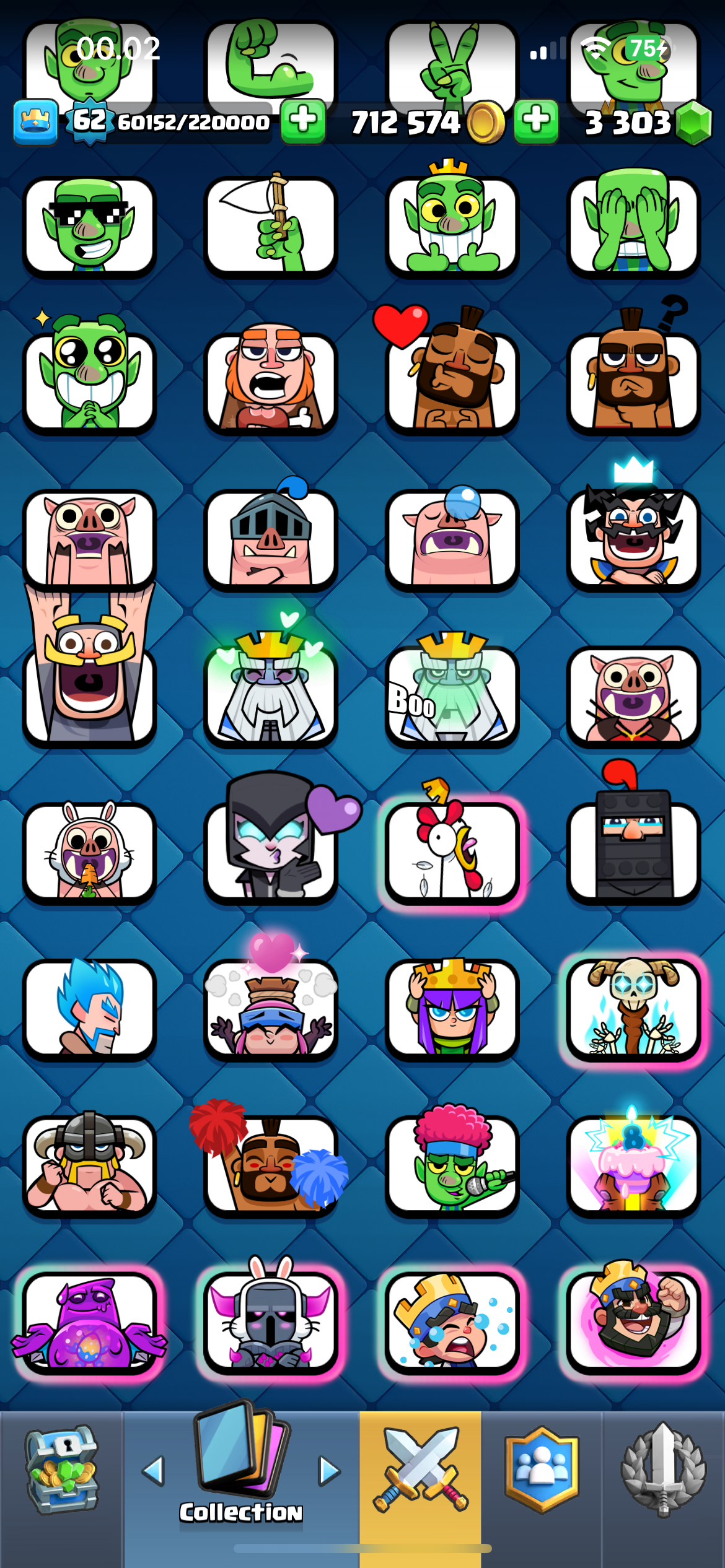Screen dimensions: 725x1568
Task: Tap the right arrow beside Collection
Action: pos(329,1470)
